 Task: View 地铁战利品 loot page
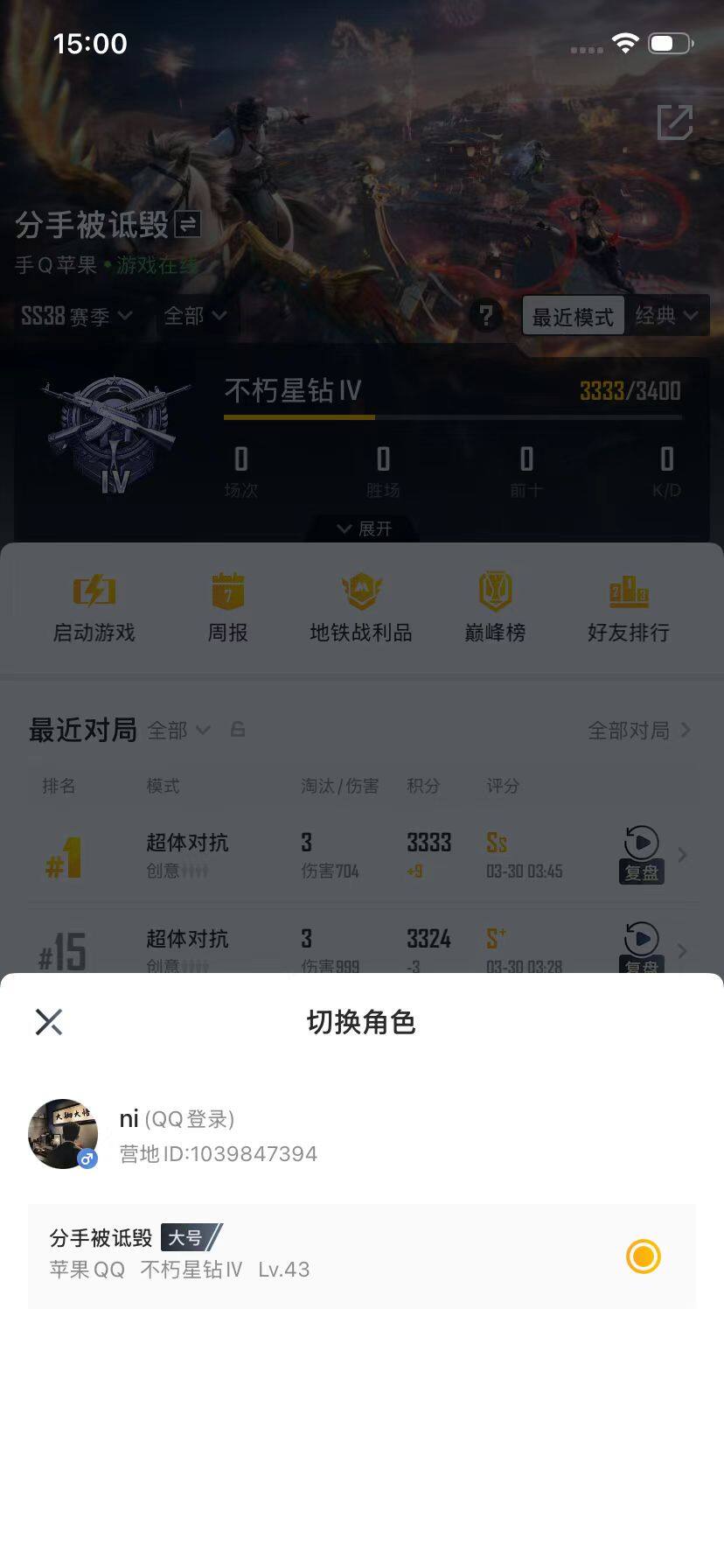[361, 607]
